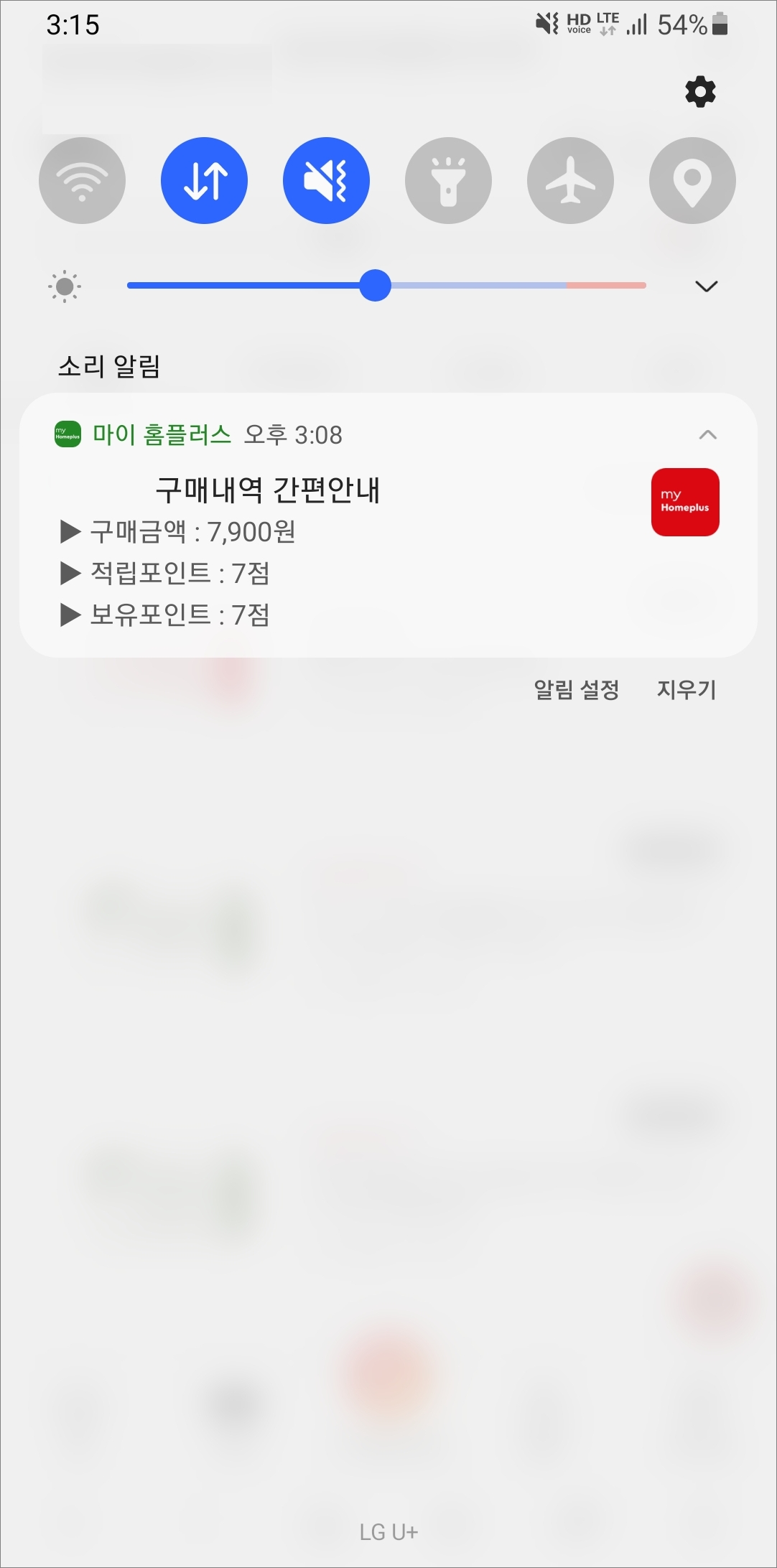
Task: Turn on the flashlight
Action: (x=448, y=180)
